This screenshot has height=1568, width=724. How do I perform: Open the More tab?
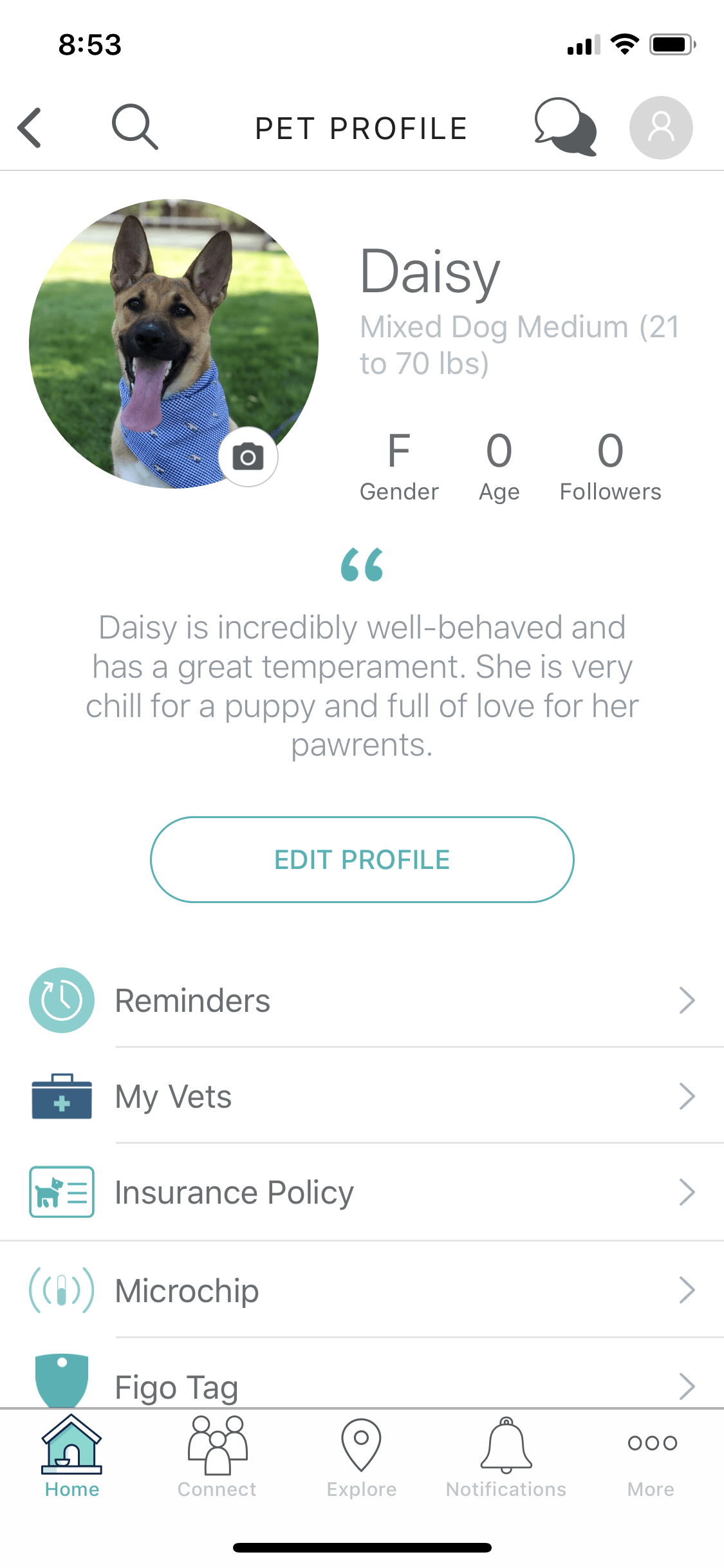pos(651,1457)
